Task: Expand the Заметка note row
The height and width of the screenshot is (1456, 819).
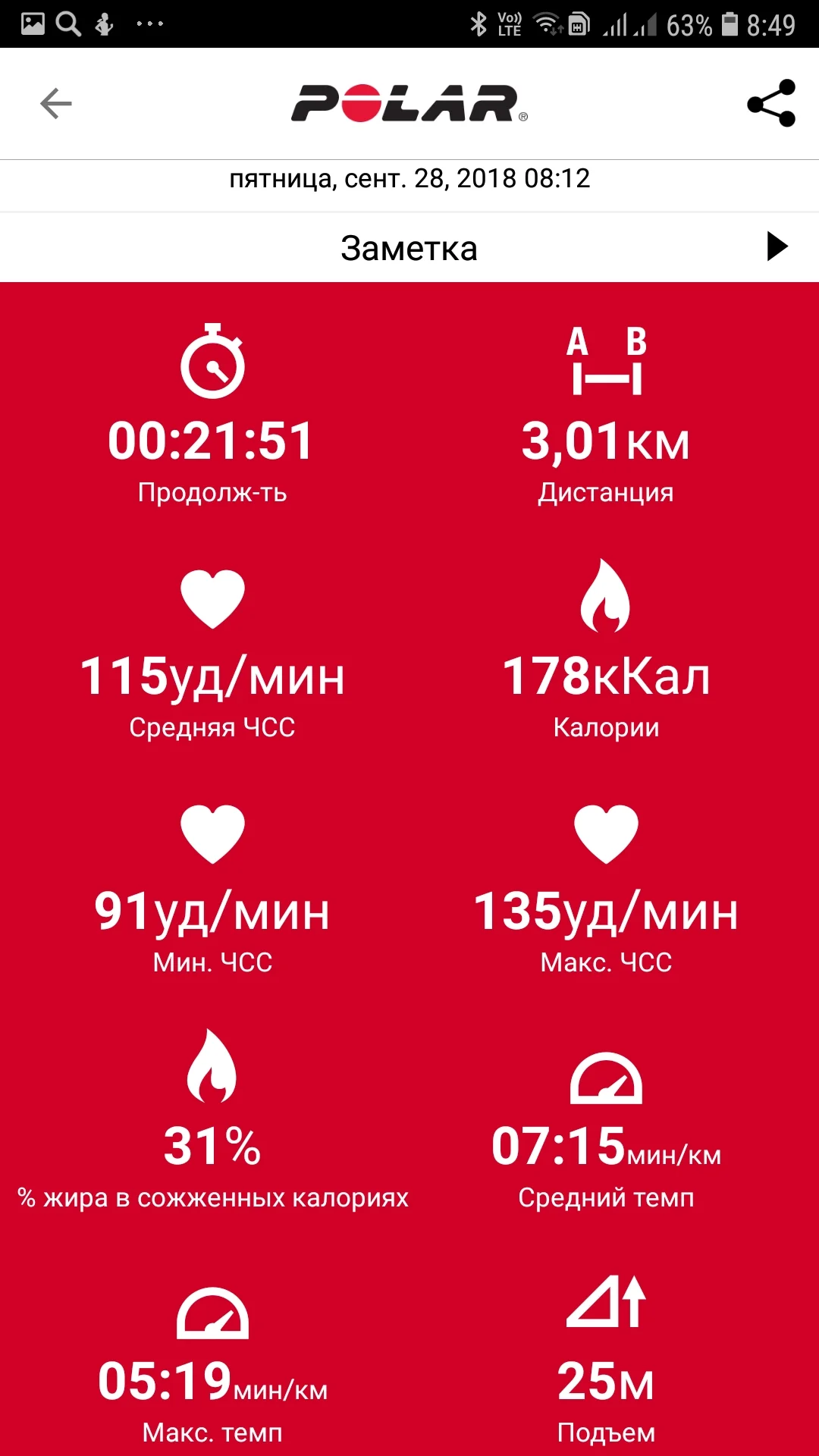Action: click(777, 247)
